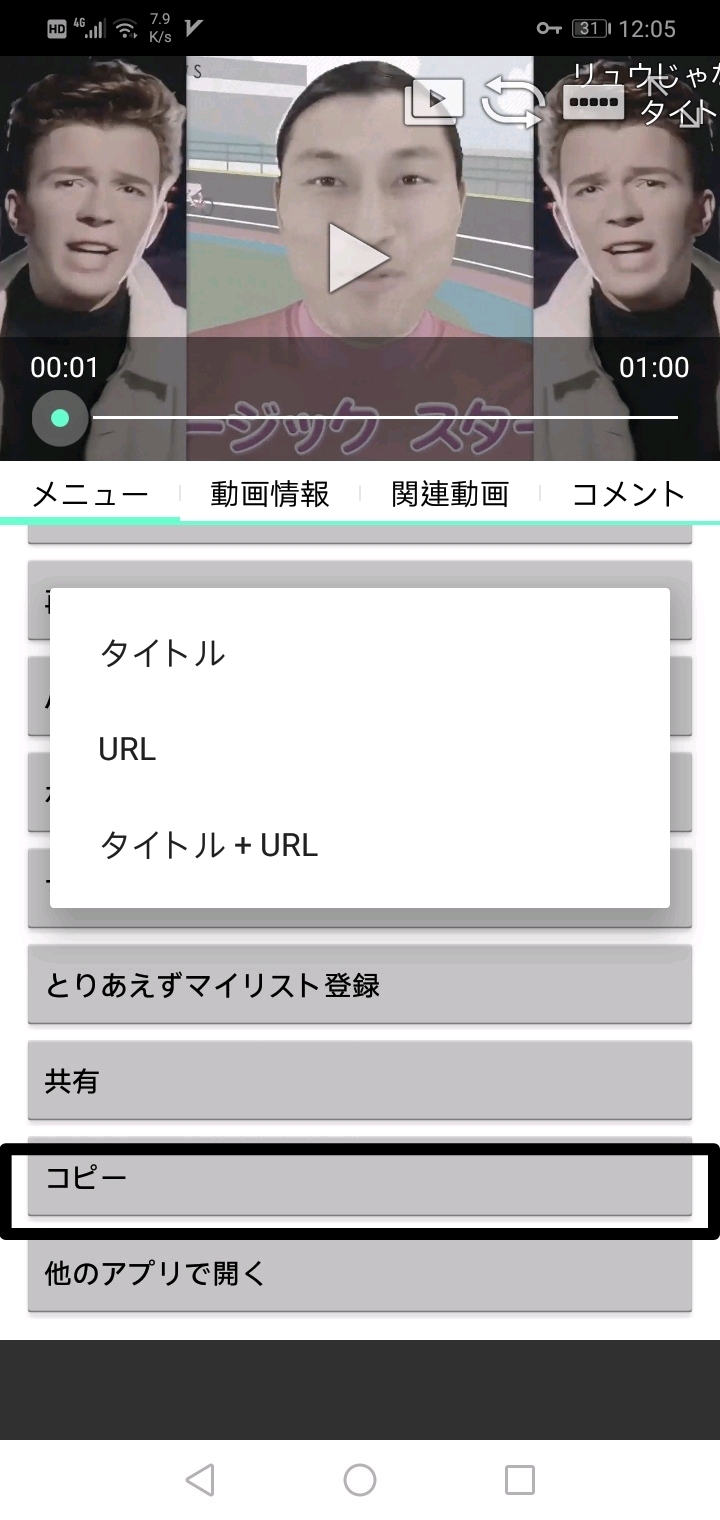This screenshot has height=1520, width=720.
Task: Toggle the repeat loop icon
Action: (x=513, y=101)
